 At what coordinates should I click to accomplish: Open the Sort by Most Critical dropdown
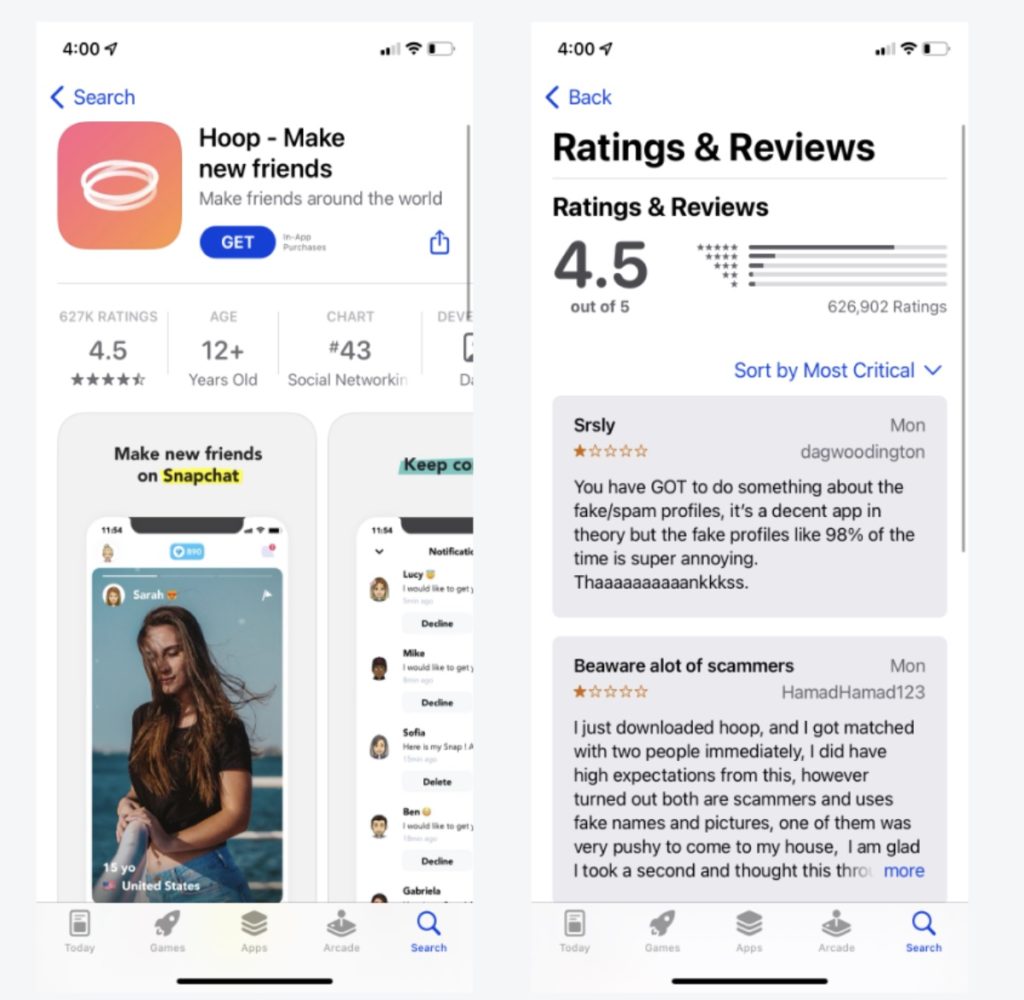(837, 370)
